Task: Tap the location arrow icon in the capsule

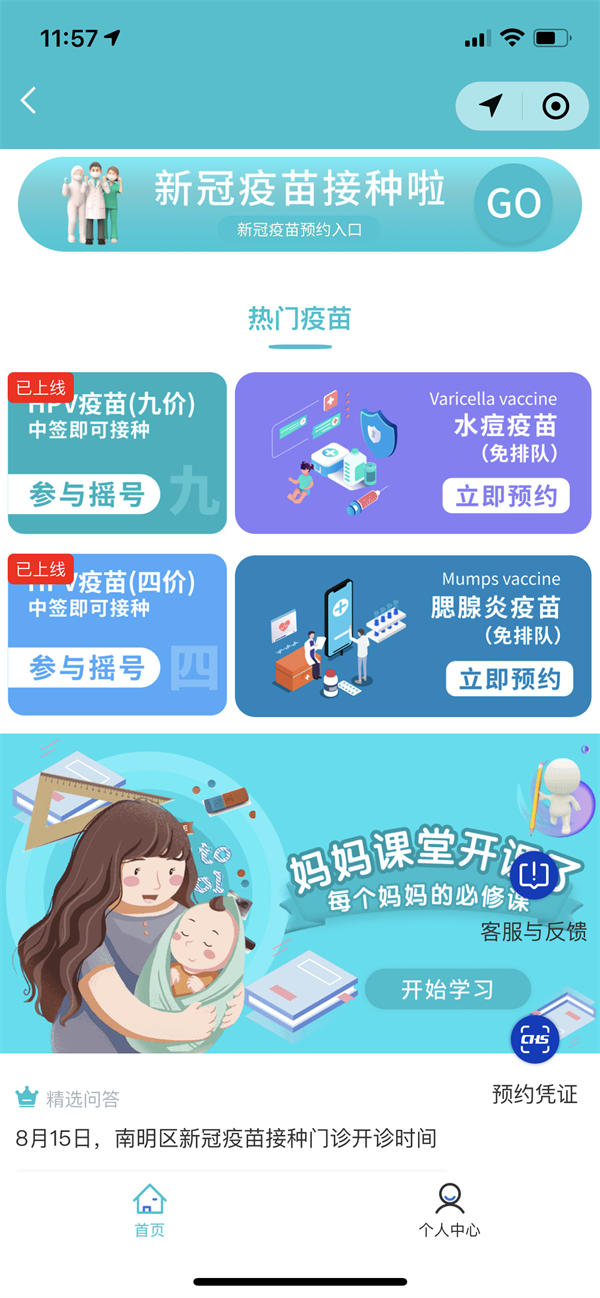Action: (x=490, y=106)
